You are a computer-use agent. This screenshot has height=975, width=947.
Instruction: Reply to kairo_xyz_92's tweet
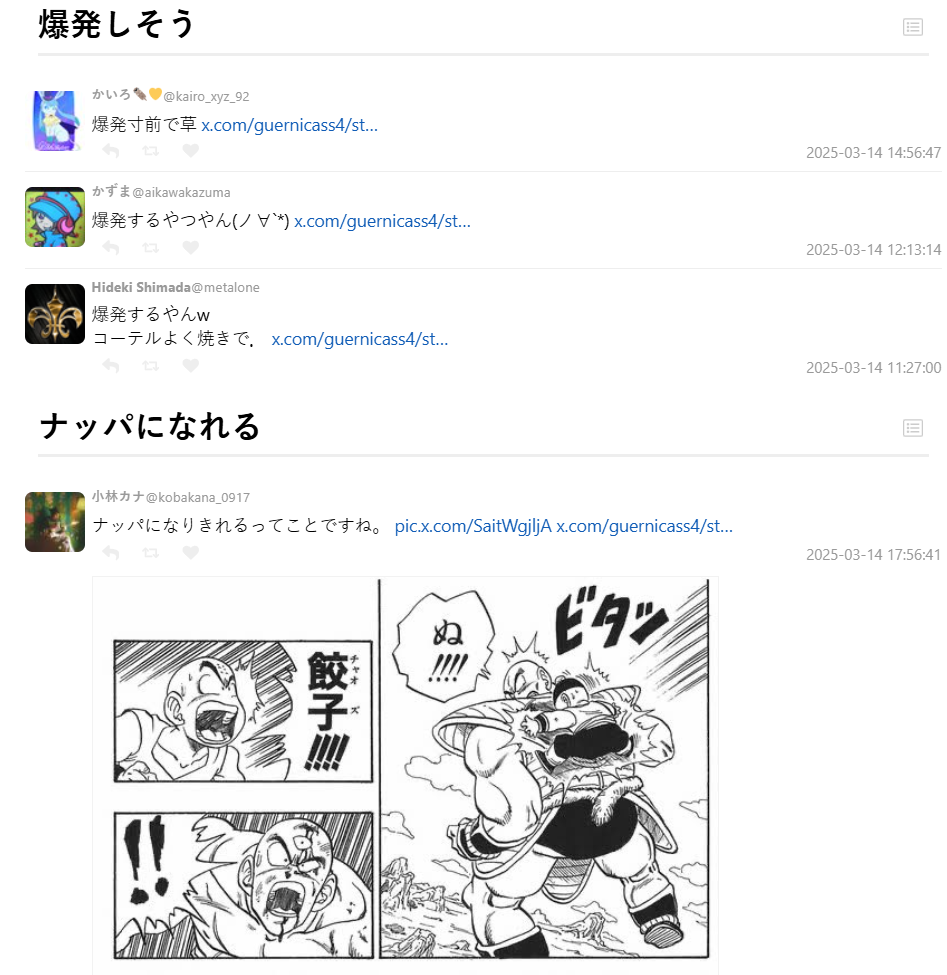tap(111, 151)
